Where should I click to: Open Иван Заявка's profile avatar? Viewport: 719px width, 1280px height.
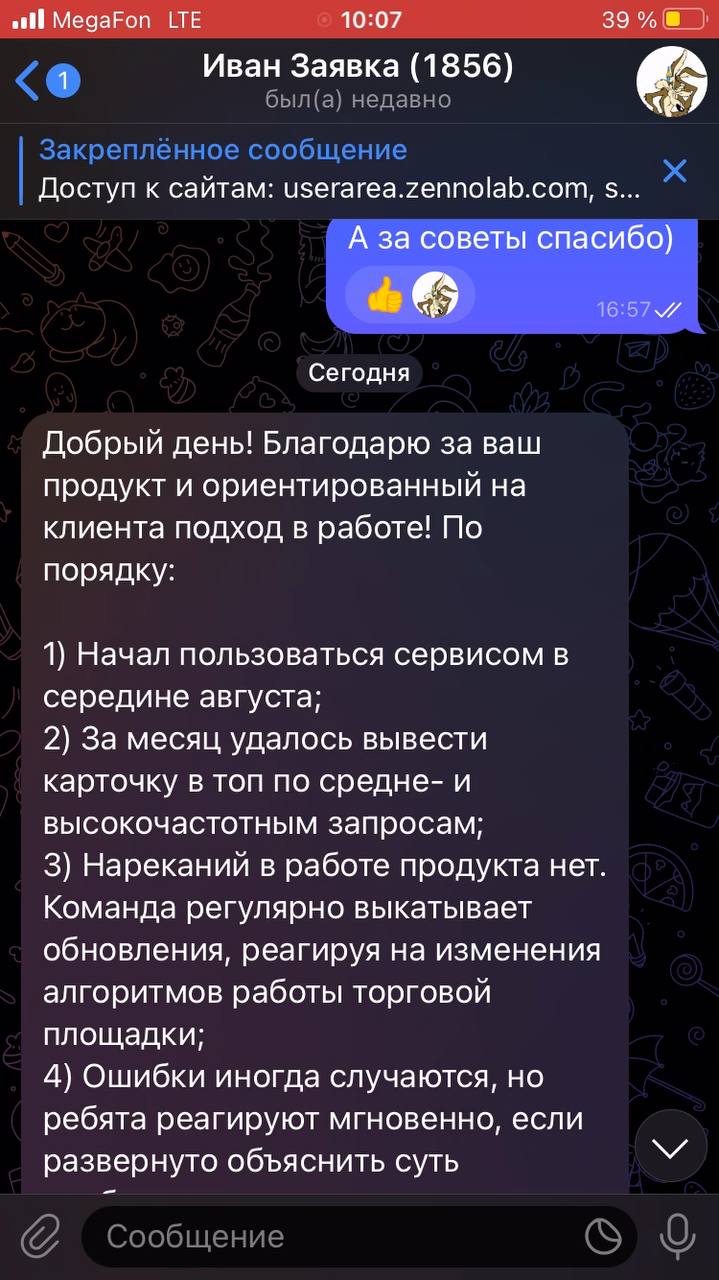[x=671, y=81]
